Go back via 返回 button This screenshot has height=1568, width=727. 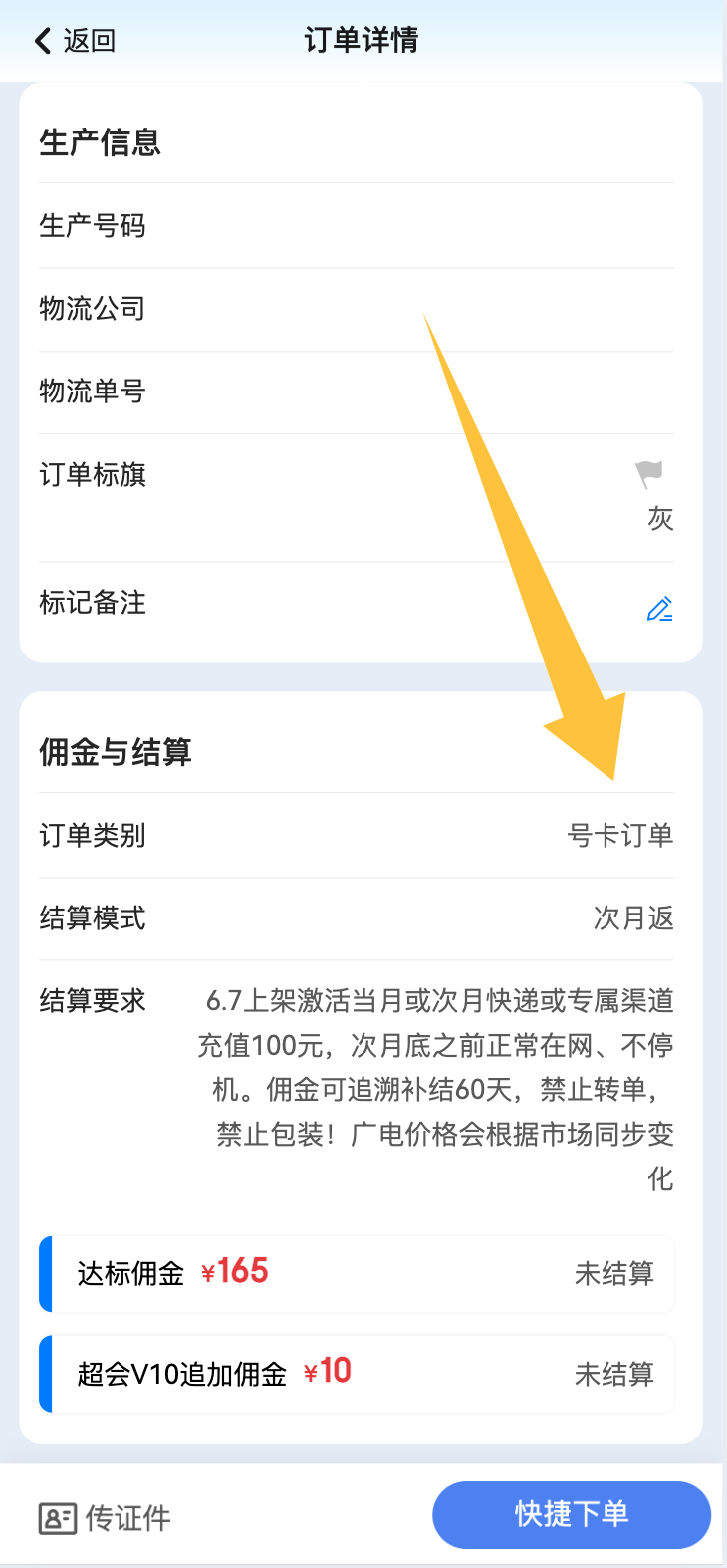point(75,41)
